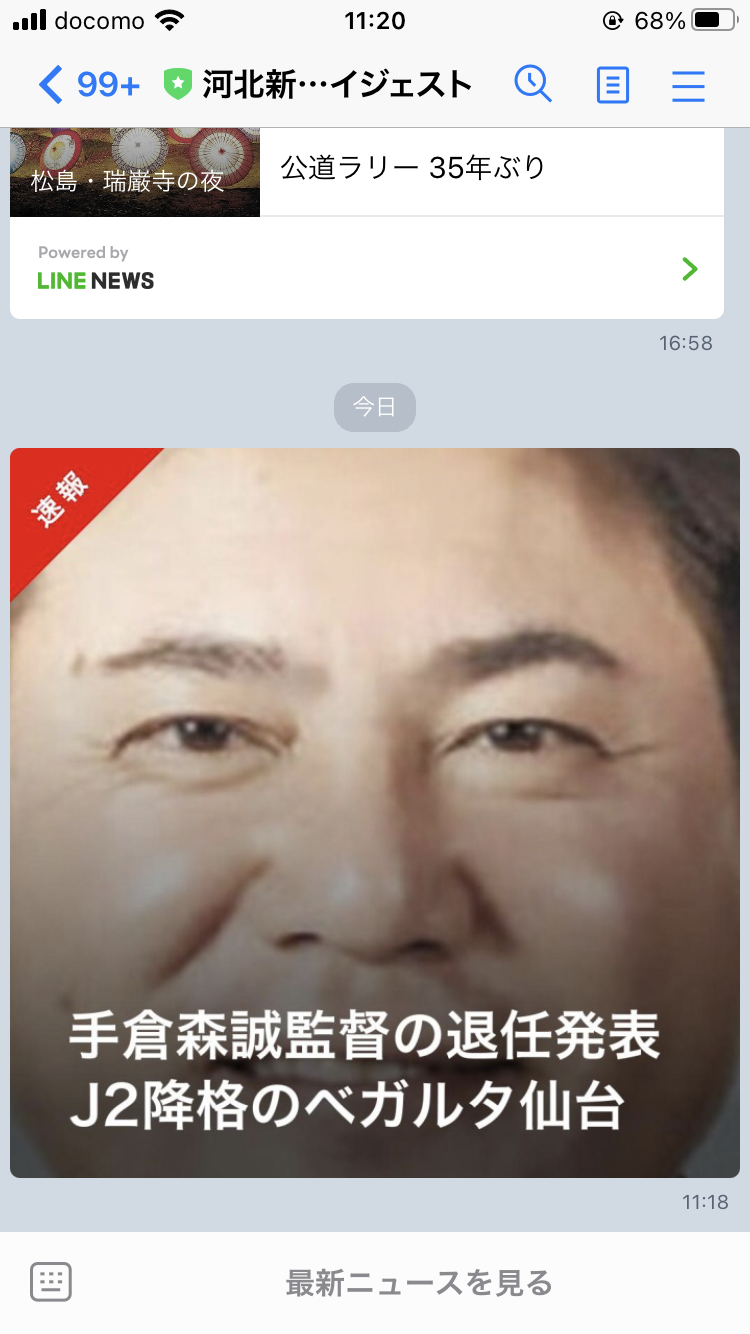
Task: Tap 最新ニュースを見る button
Action: (x=419, y=1282)
